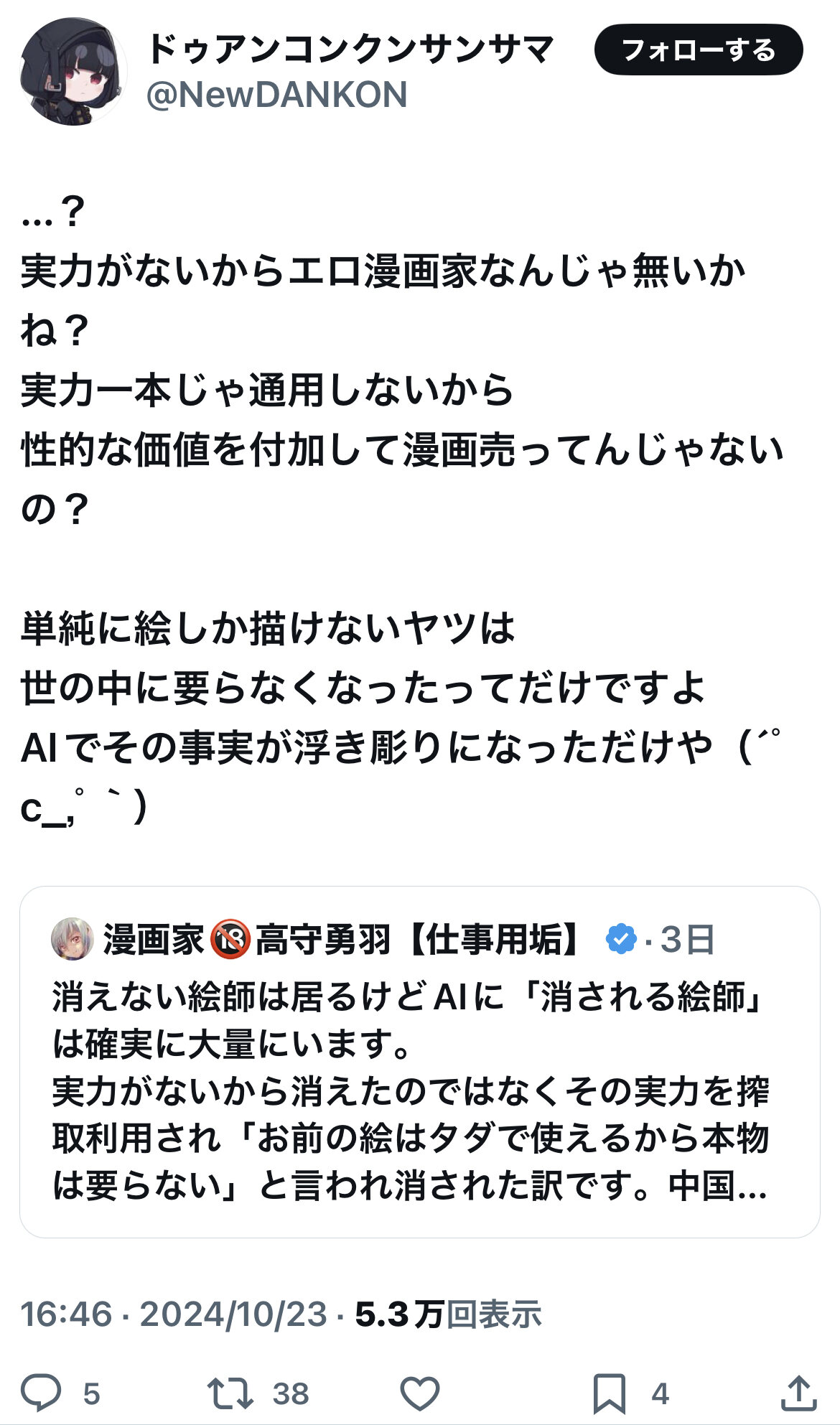Tap the フォローする follow button
This screenshot has width=840, height=1425.
698,50
